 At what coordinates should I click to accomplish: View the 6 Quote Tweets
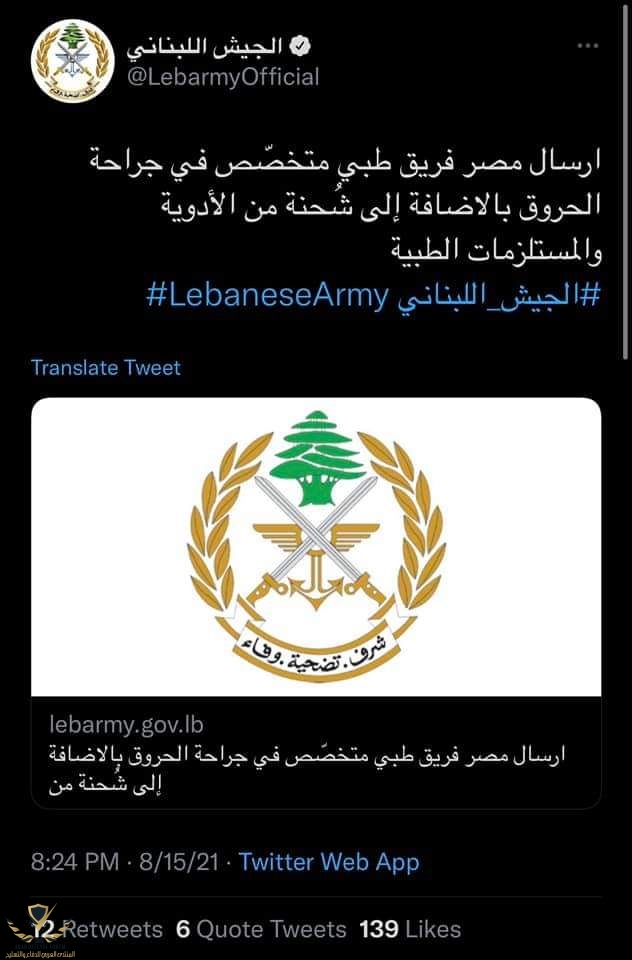[x=260, y=929]
